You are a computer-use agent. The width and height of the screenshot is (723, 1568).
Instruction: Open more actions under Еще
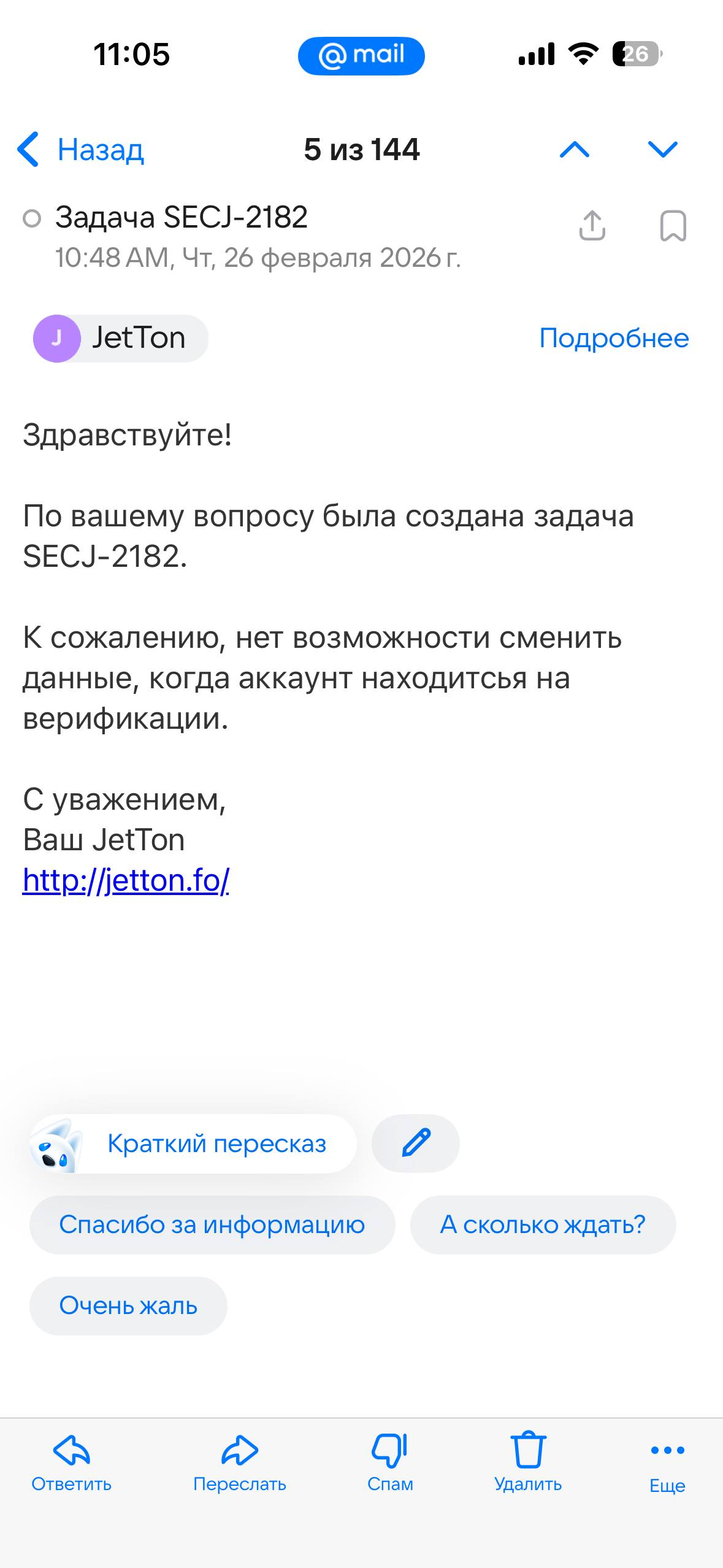[x=667, y=1463]
